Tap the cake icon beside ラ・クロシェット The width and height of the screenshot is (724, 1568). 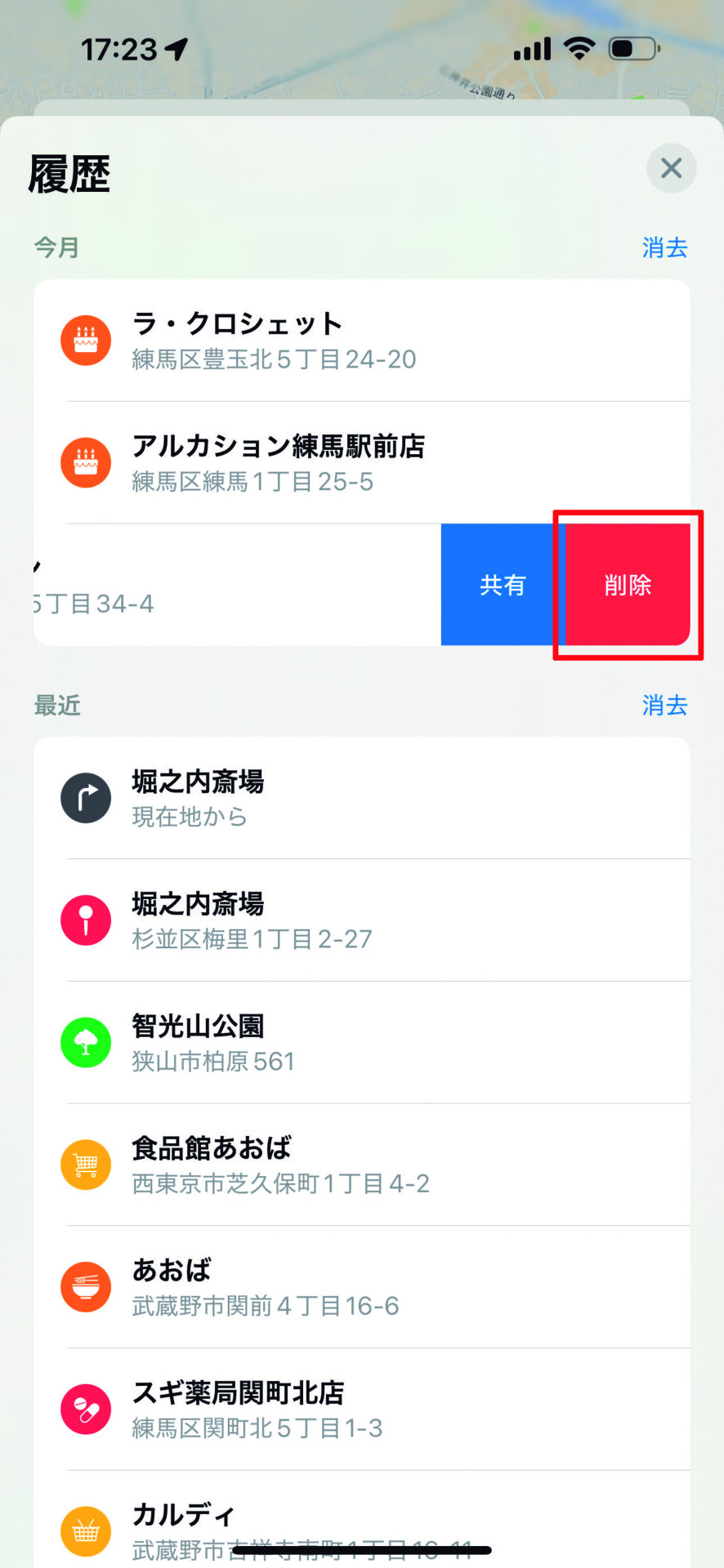[85, 341]
